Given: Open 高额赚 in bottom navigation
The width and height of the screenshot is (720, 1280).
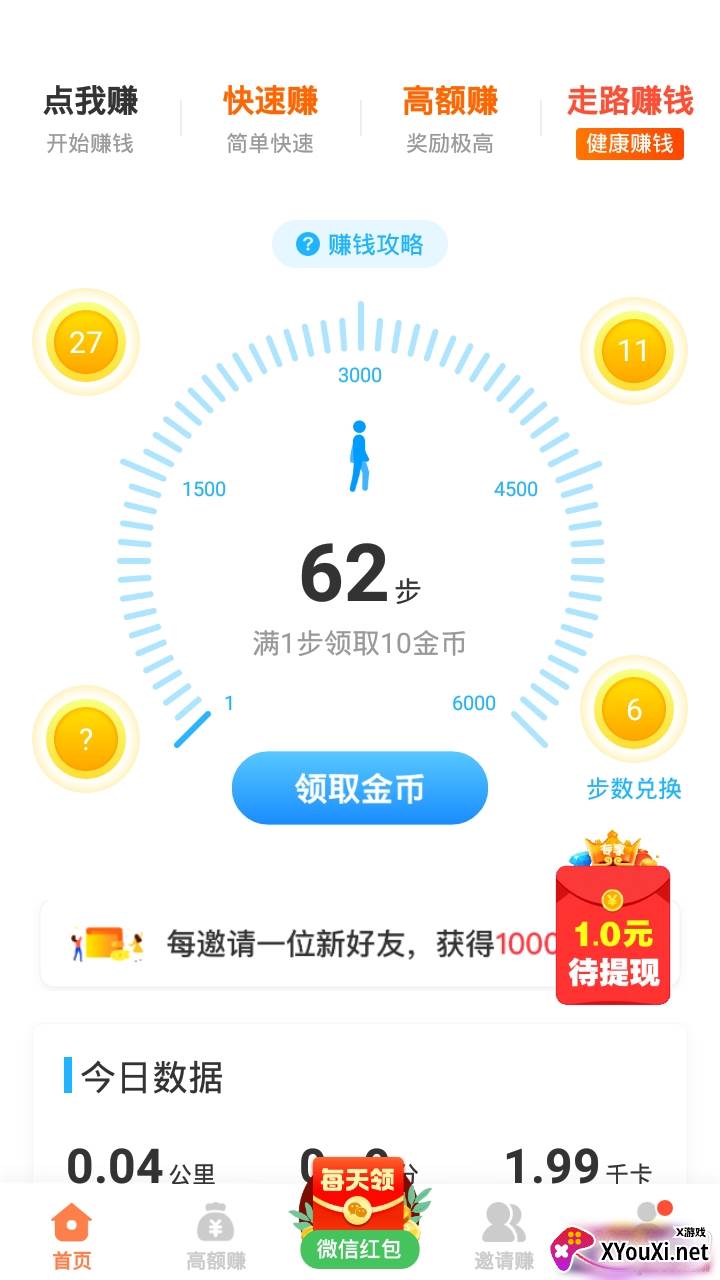Looking at the screenshot, I should [x=216, y=1236].
